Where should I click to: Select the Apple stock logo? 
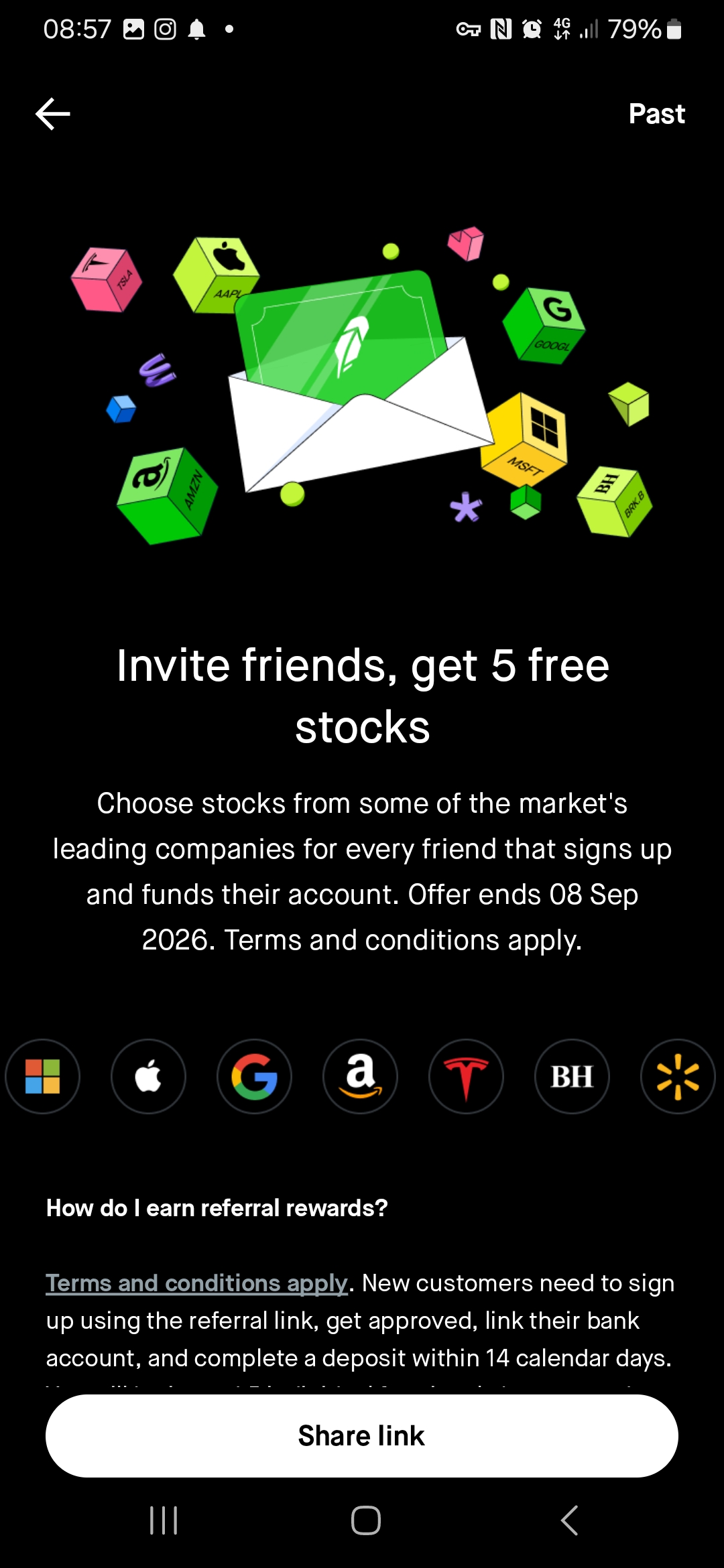[148, 1076]
